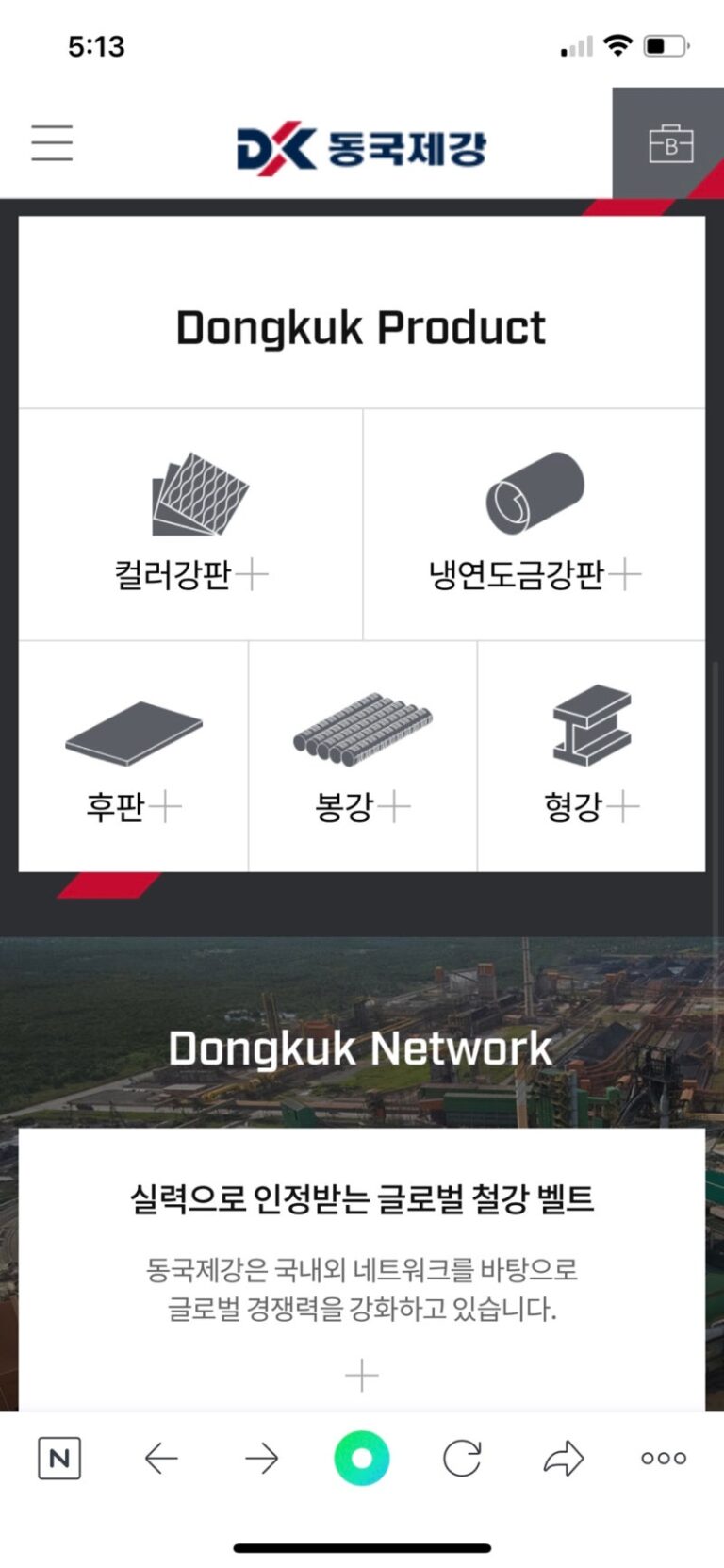724x1568 pixels.
Task: Reload the current web page
Action: (462, 1459)
